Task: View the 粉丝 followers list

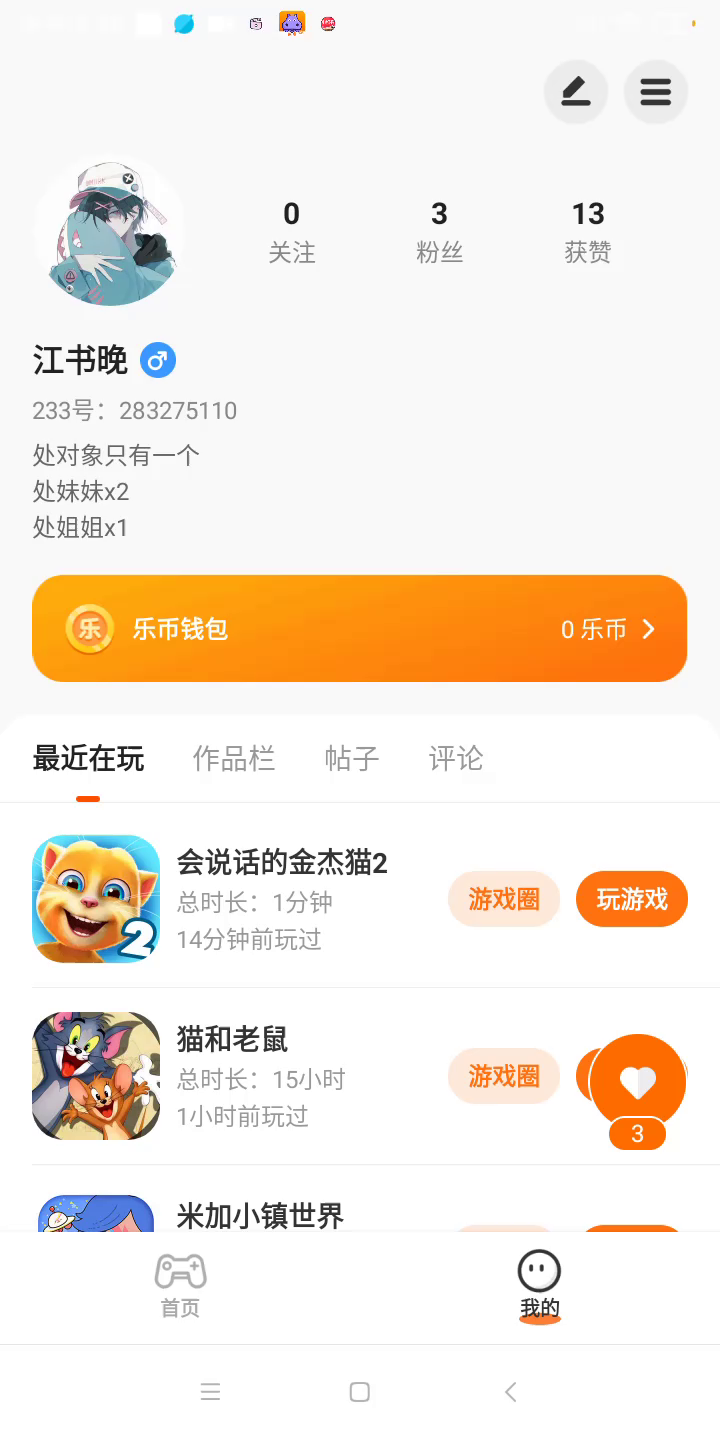Action: (439, 231)
